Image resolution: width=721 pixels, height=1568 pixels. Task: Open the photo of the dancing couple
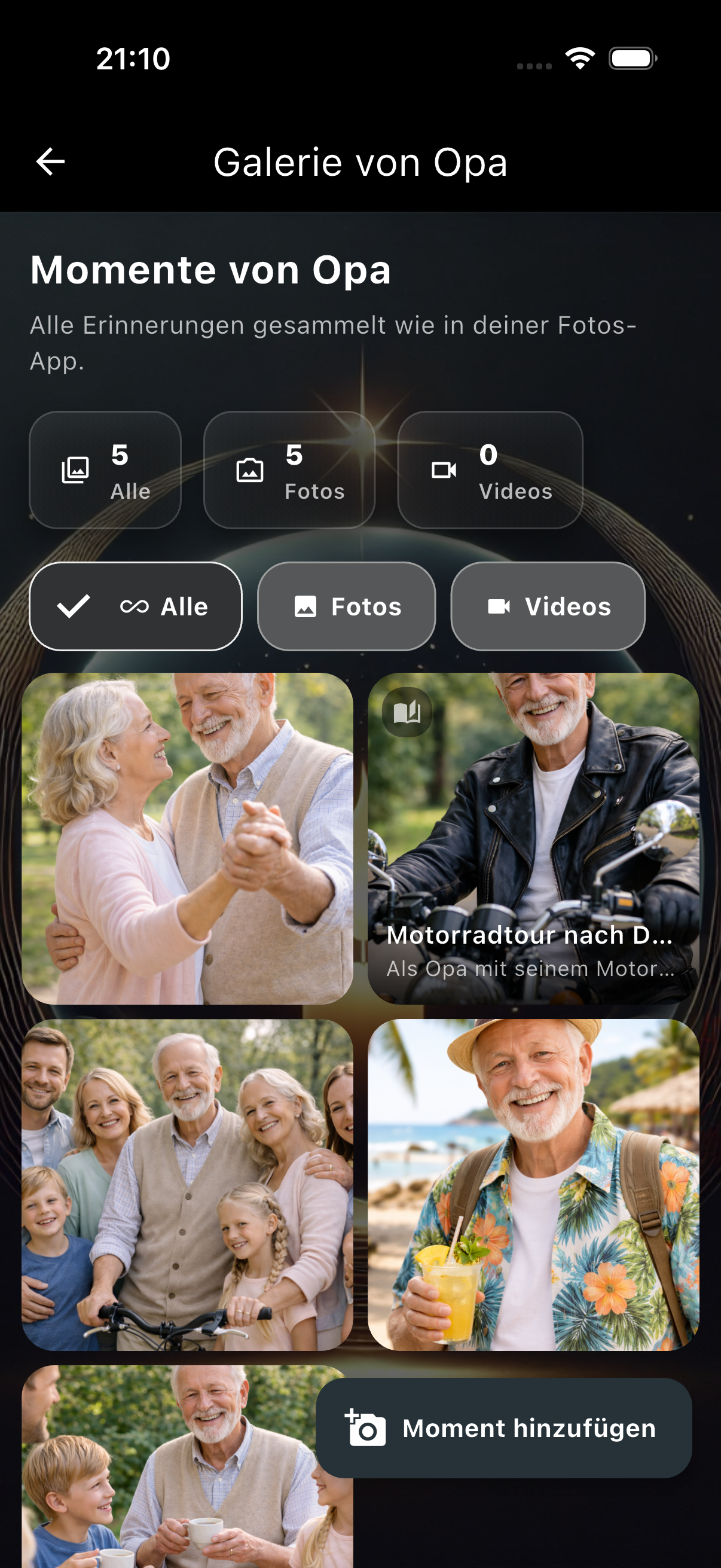pyautogui.click(x=187, y=838)
